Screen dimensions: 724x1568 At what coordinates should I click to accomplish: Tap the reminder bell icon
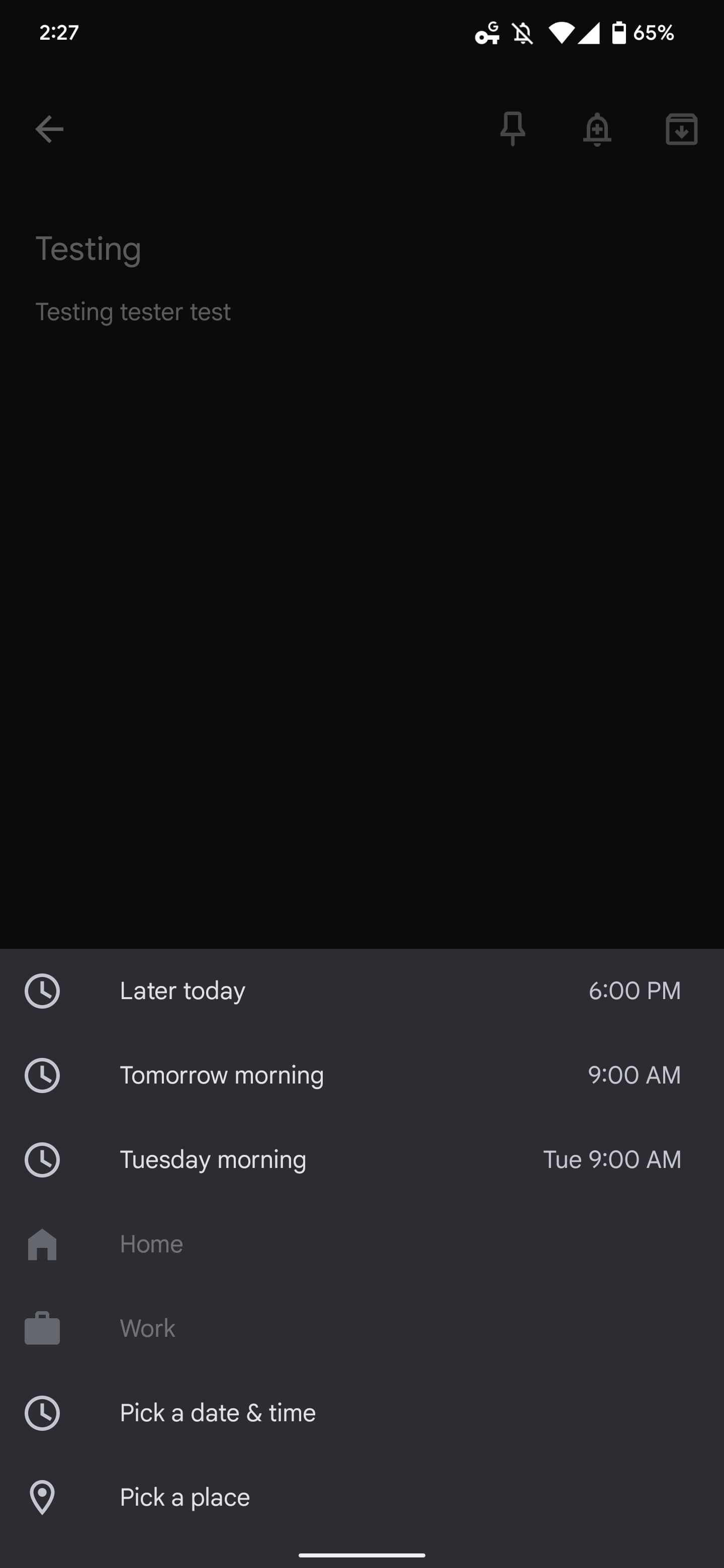pos(597,129)
